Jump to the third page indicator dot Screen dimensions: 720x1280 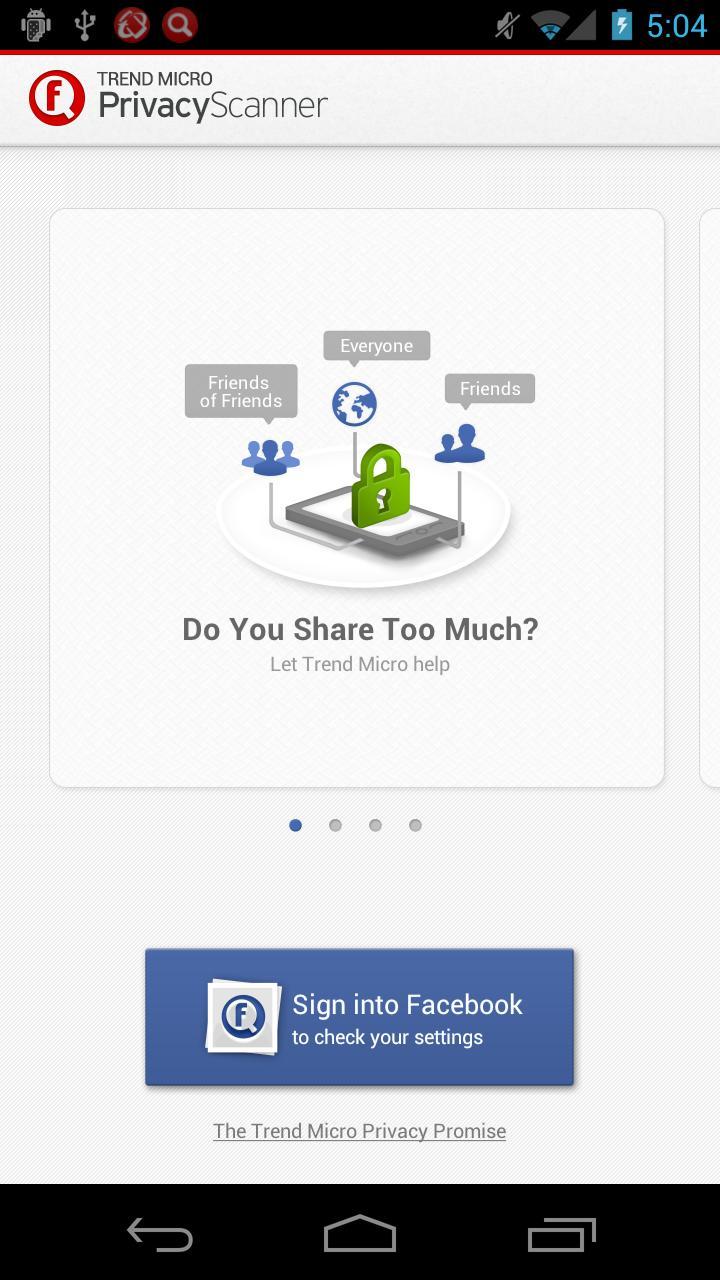coord(375,825)
